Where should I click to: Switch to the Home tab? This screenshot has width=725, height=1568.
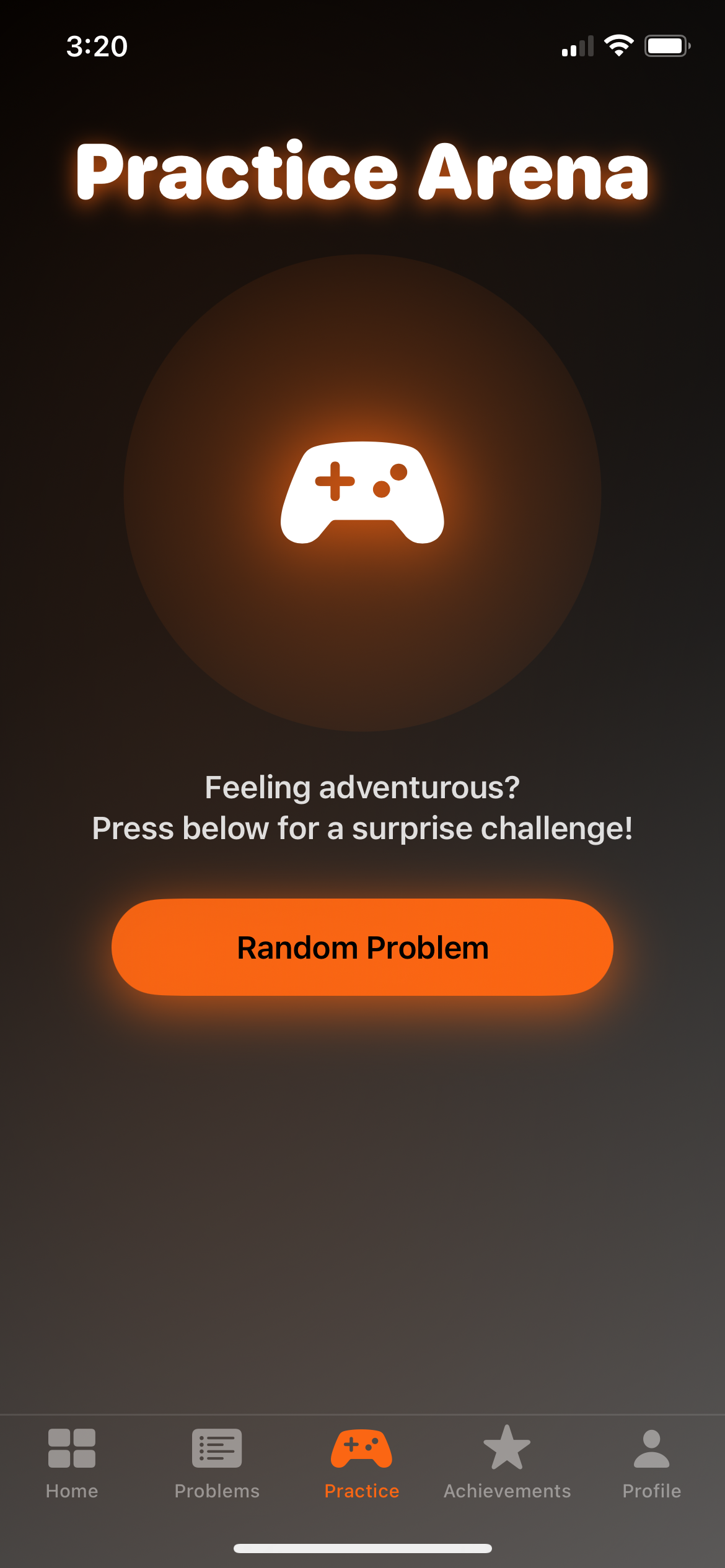click(x=72, y=1463)
